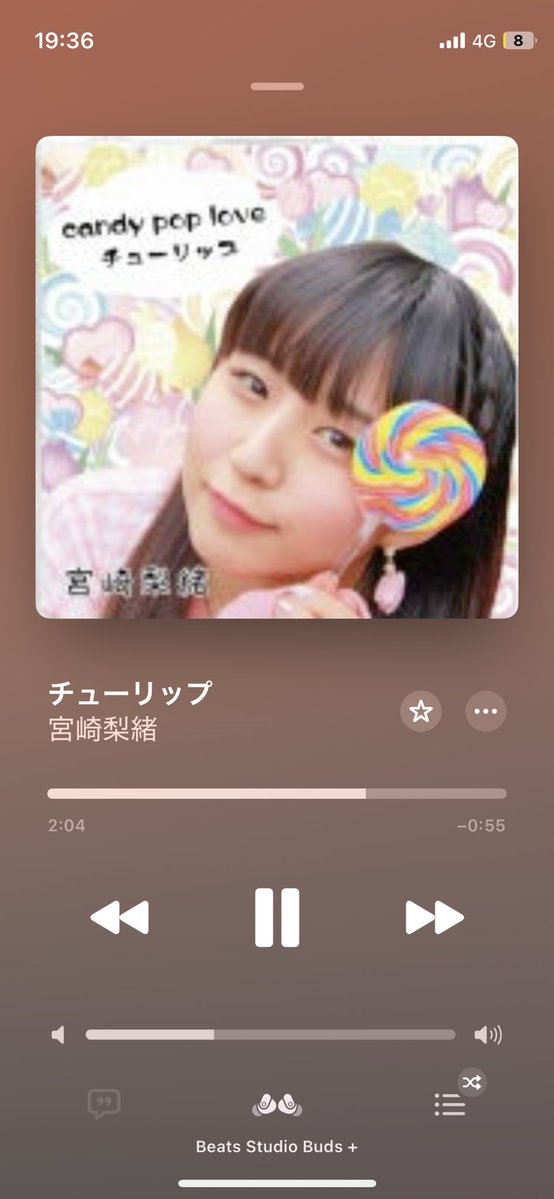Open the Up Next queue list
The height and width of the screenshot is (1199, 554).
[x=450, y=1104]
